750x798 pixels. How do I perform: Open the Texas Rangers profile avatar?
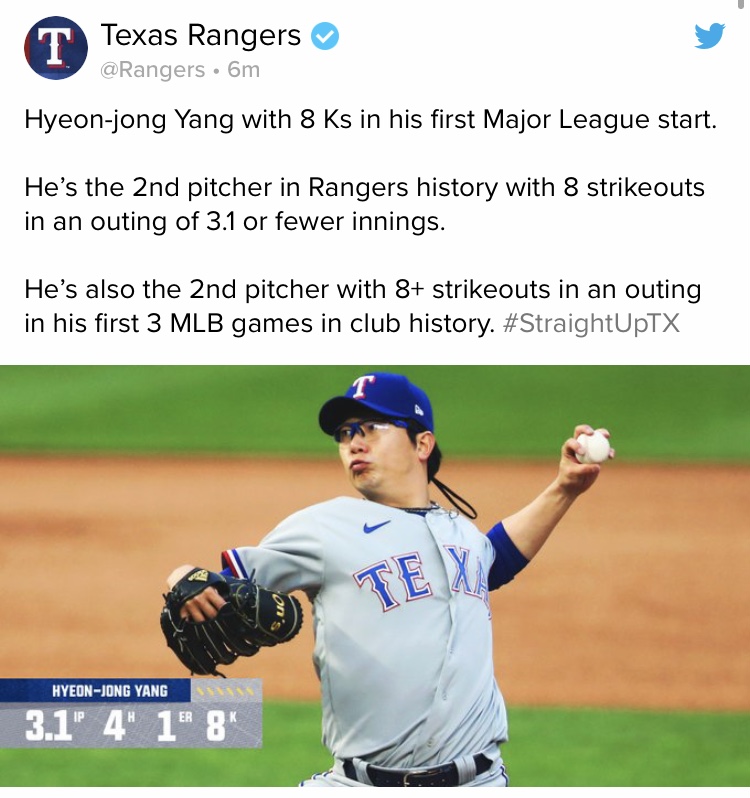point(55,48)
